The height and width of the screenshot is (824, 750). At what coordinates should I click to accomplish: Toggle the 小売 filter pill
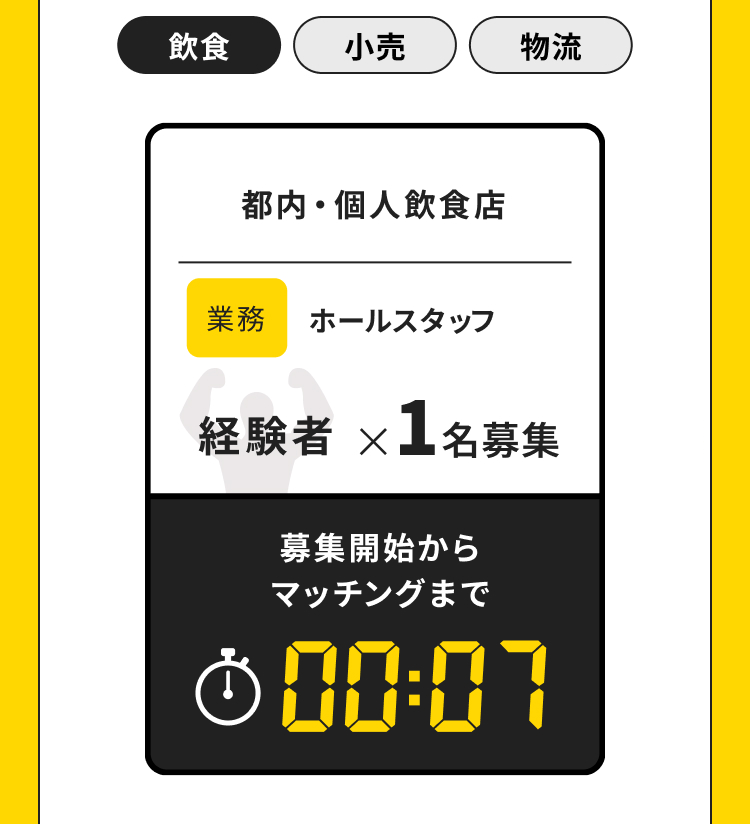375,44
